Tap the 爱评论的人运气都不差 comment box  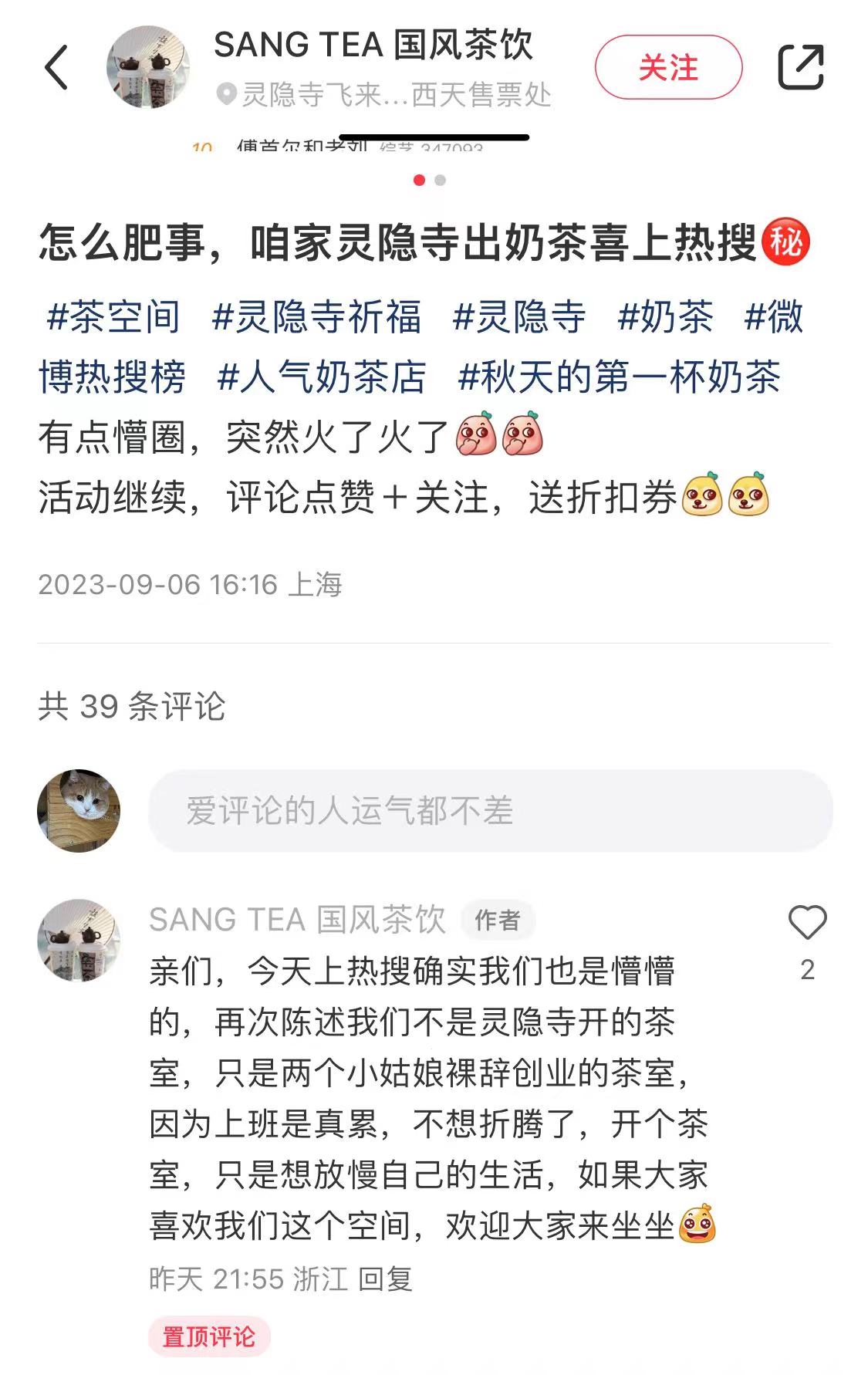tap(490, 811)
